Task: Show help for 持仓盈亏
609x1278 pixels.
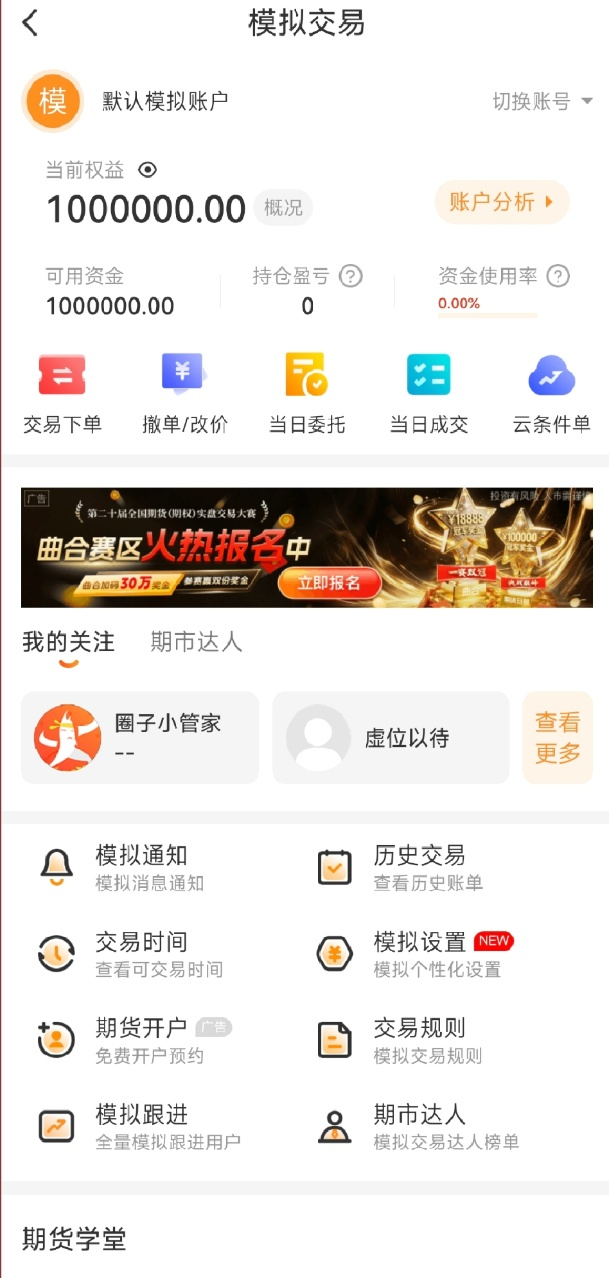Action: (350, 276)
